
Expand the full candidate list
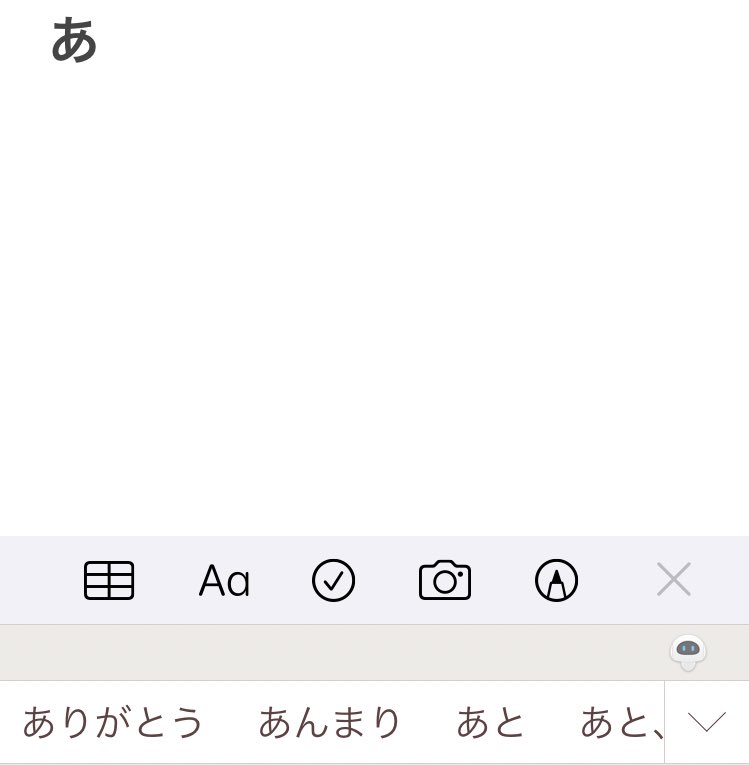[707, 722]
